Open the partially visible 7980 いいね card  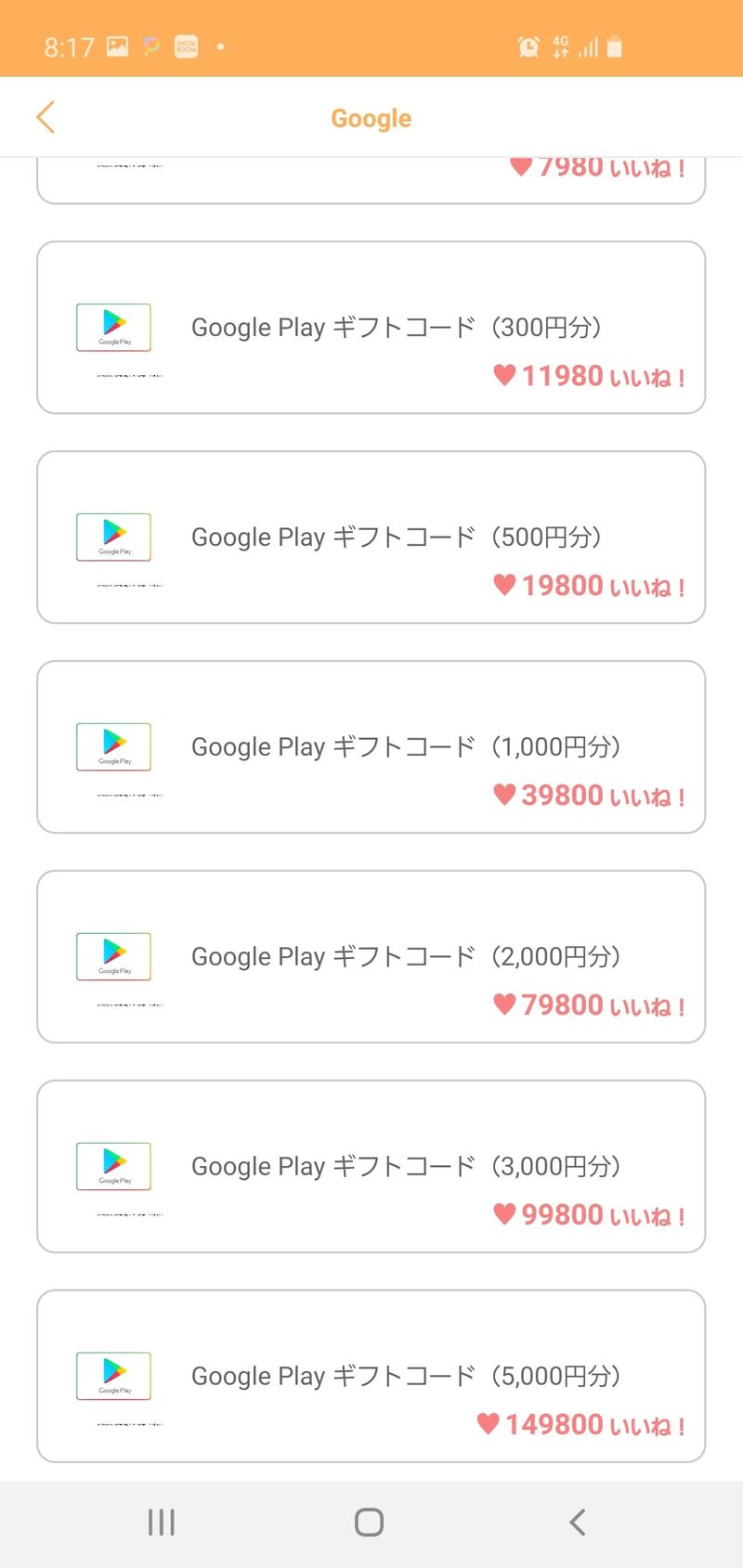coord(371,180)
